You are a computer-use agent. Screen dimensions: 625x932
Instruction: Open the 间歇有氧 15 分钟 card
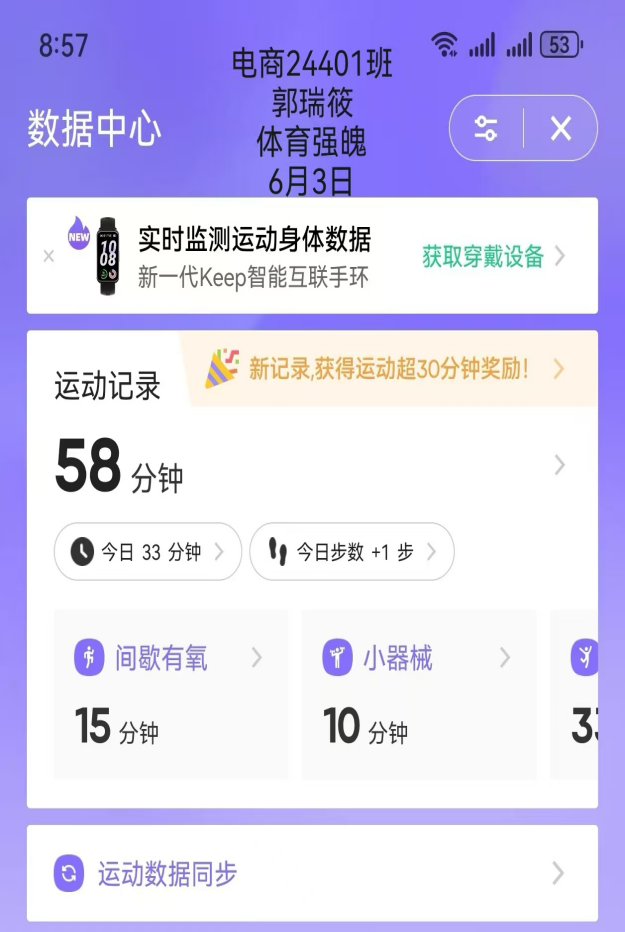point(171,695)
